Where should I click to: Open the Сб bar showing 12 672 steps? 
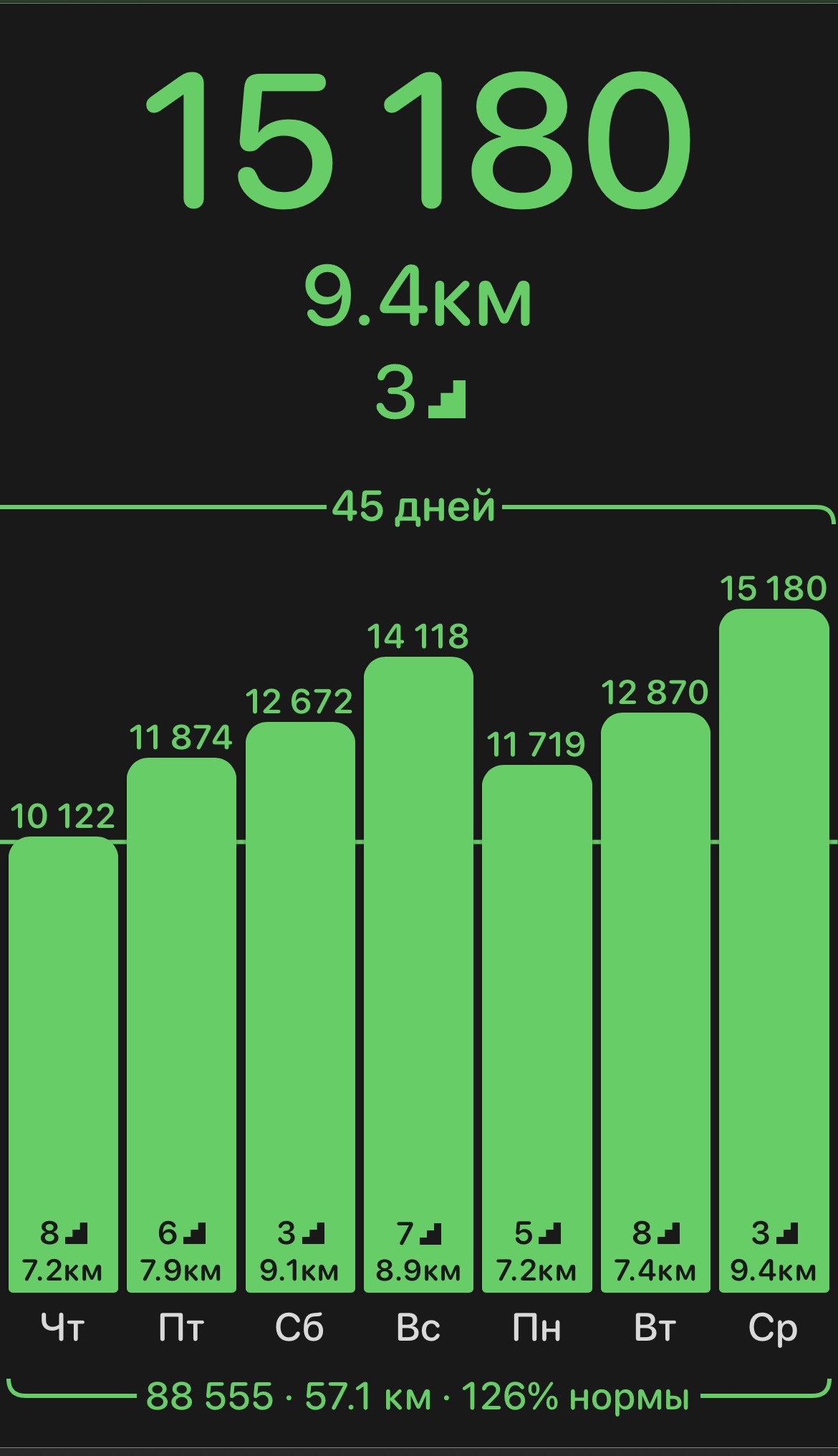[300, 1006]
